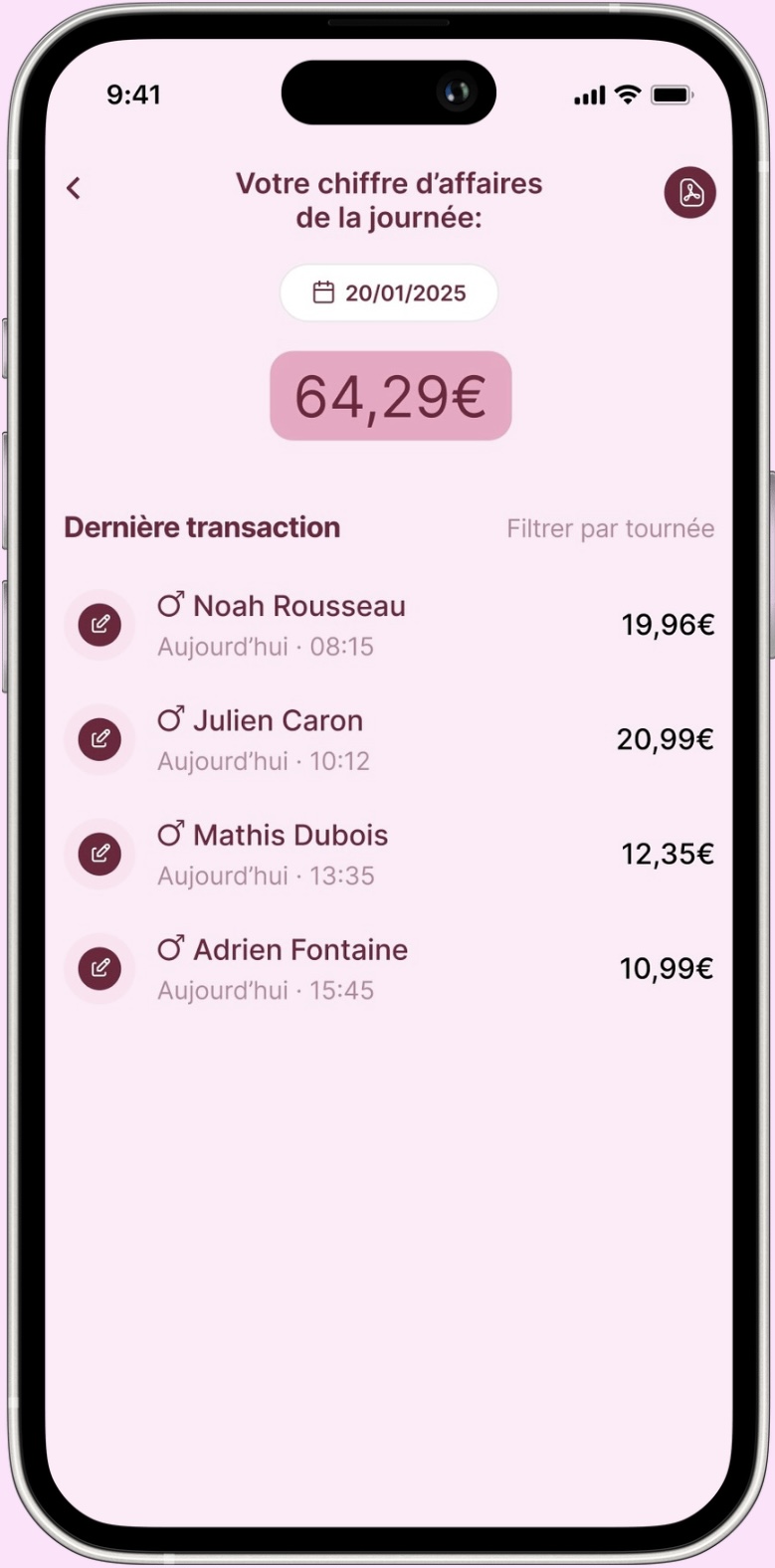Edit Adrien Fontaine's transaction
Screen dimensions: 775x1568
click(100, 968)
